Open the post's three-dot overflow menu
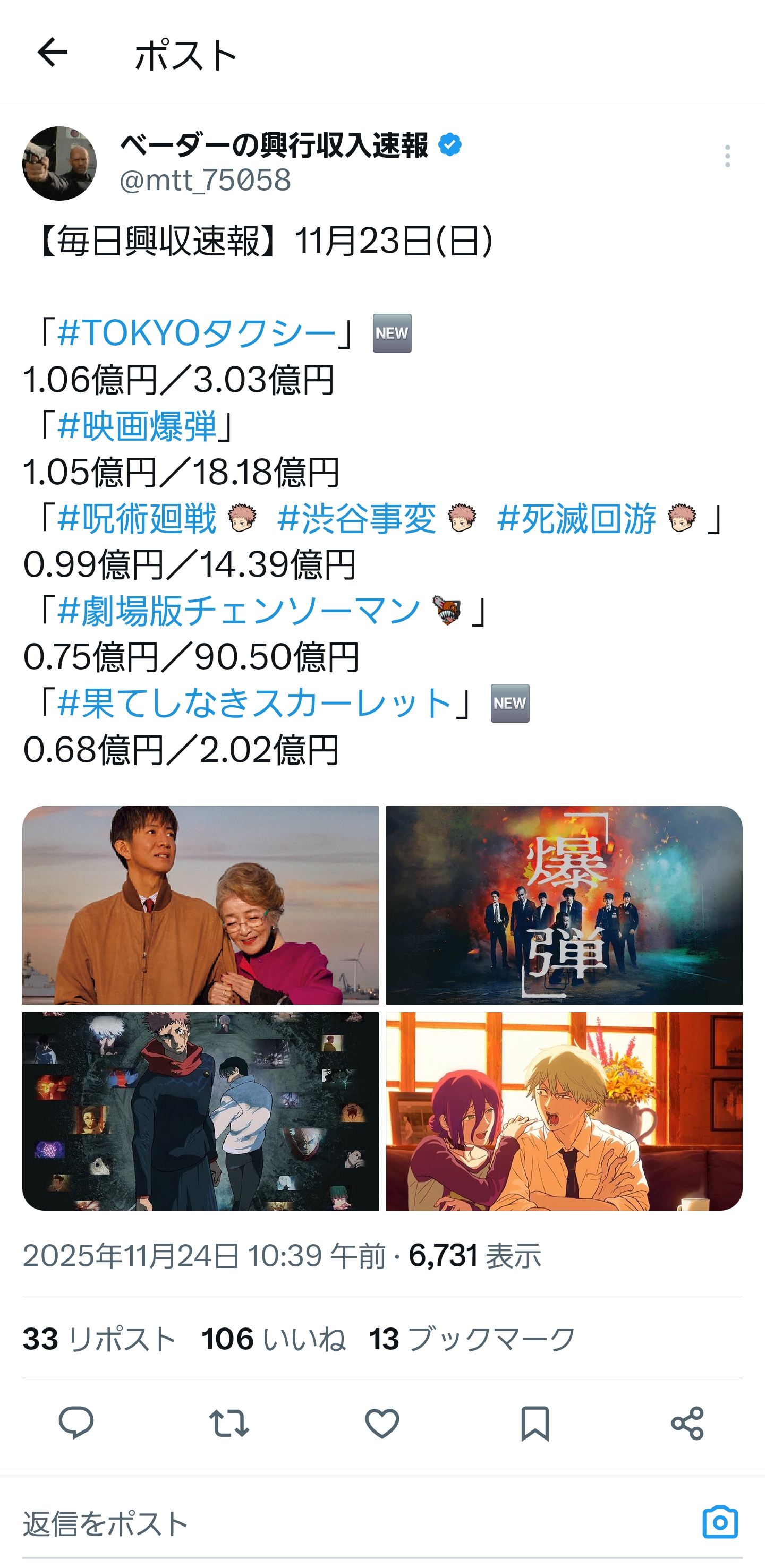Viewport: 765px width, 1568px height. tap(727, 157)
